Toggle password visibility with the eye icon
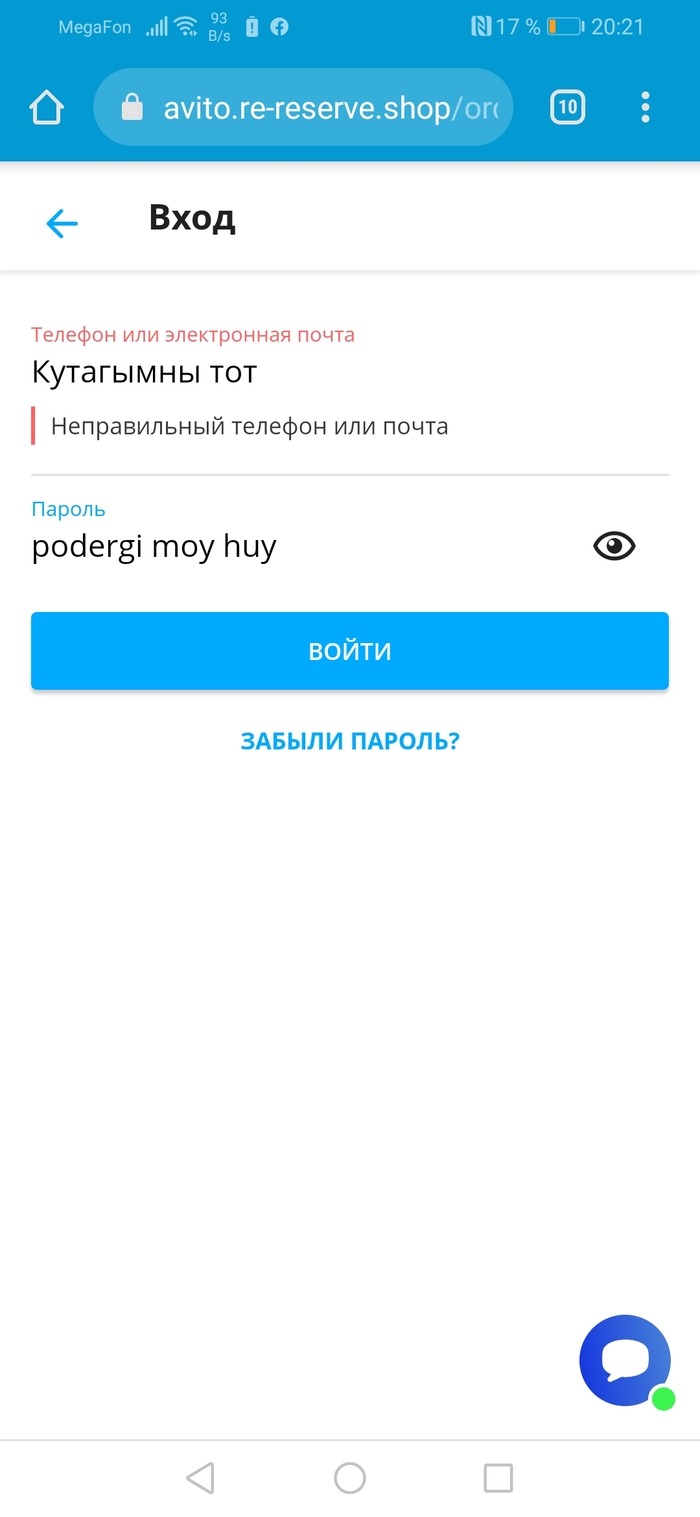This screenshot has height=1517, width=700. click(614, 546)
